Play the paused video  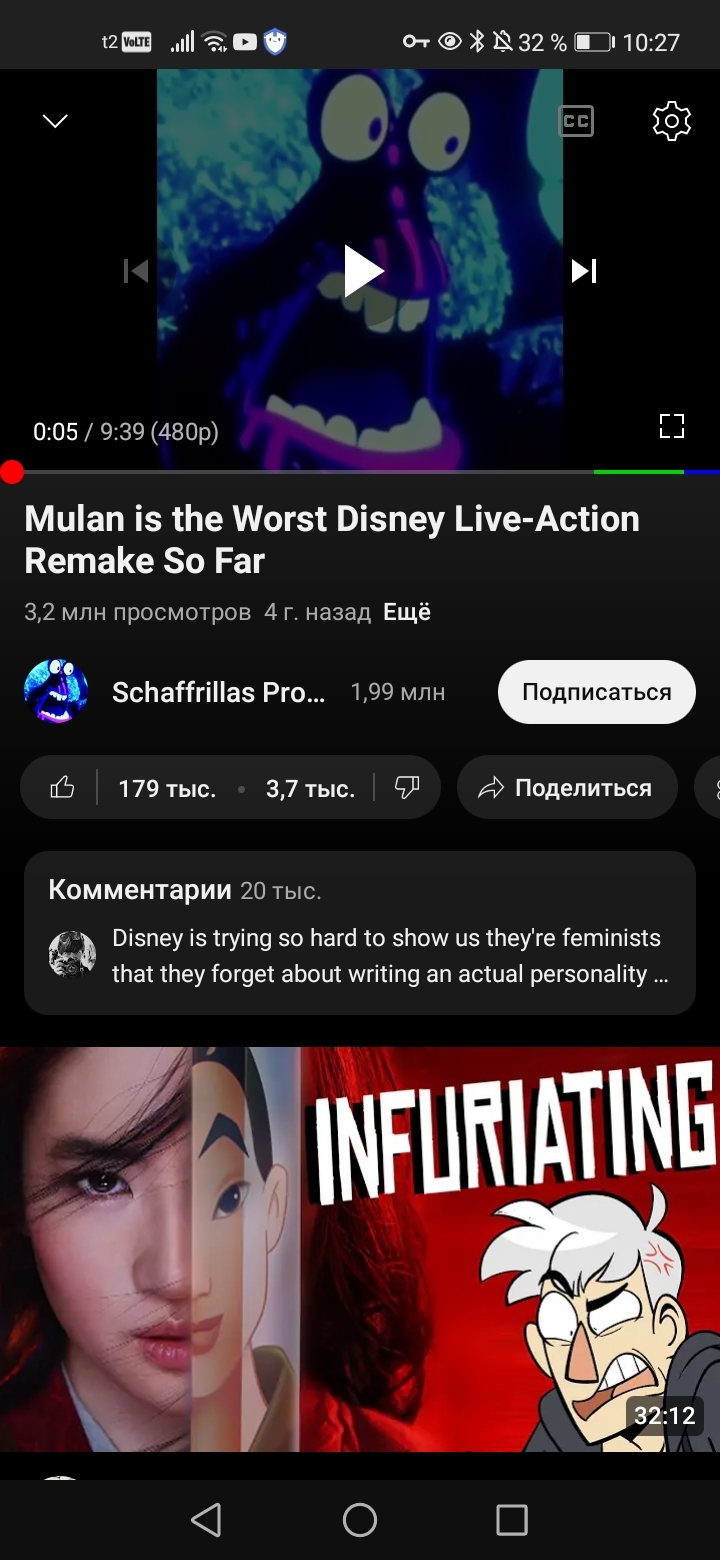(x=363, y=271)
